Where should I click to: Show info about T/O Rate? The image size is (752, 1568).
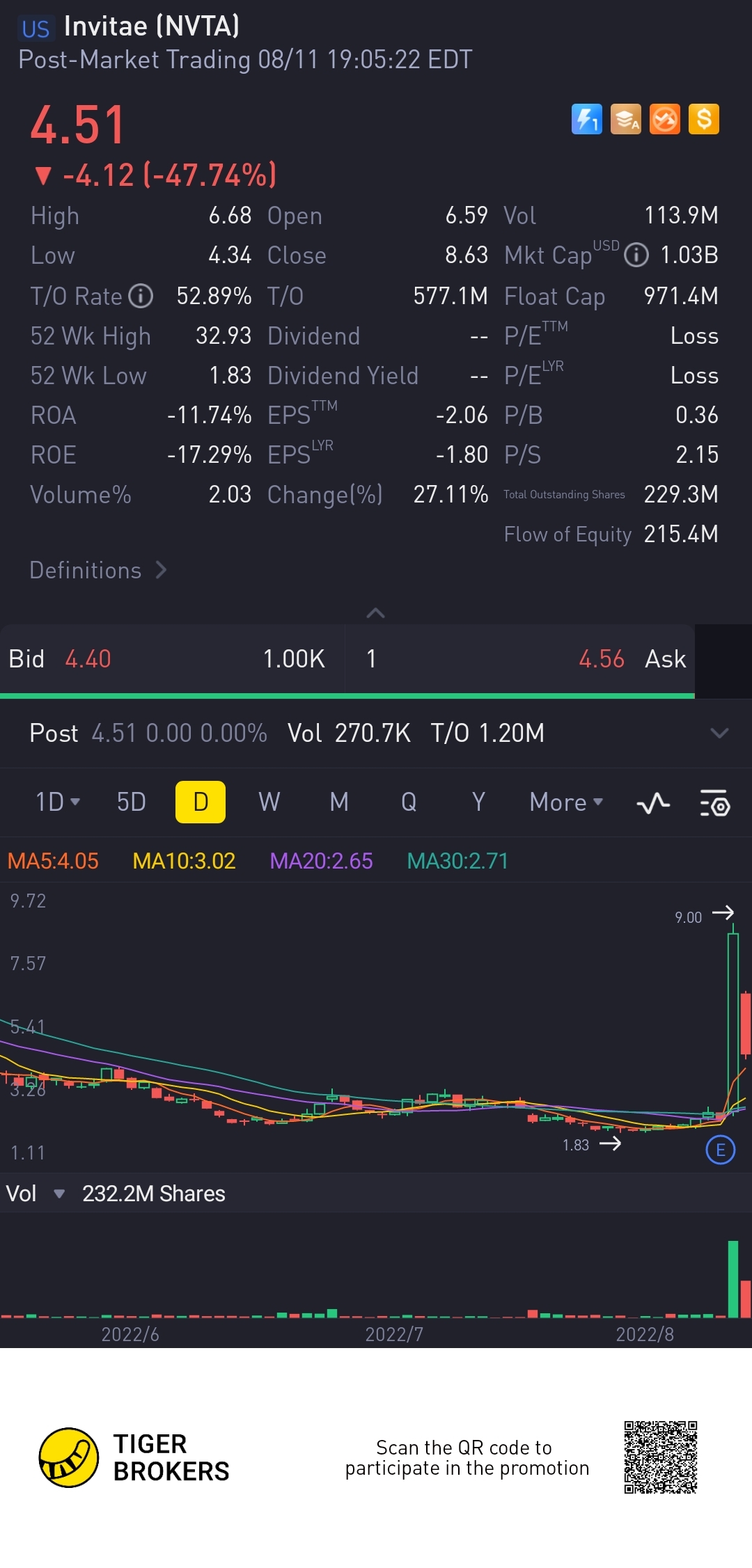(x=141, y=296)
